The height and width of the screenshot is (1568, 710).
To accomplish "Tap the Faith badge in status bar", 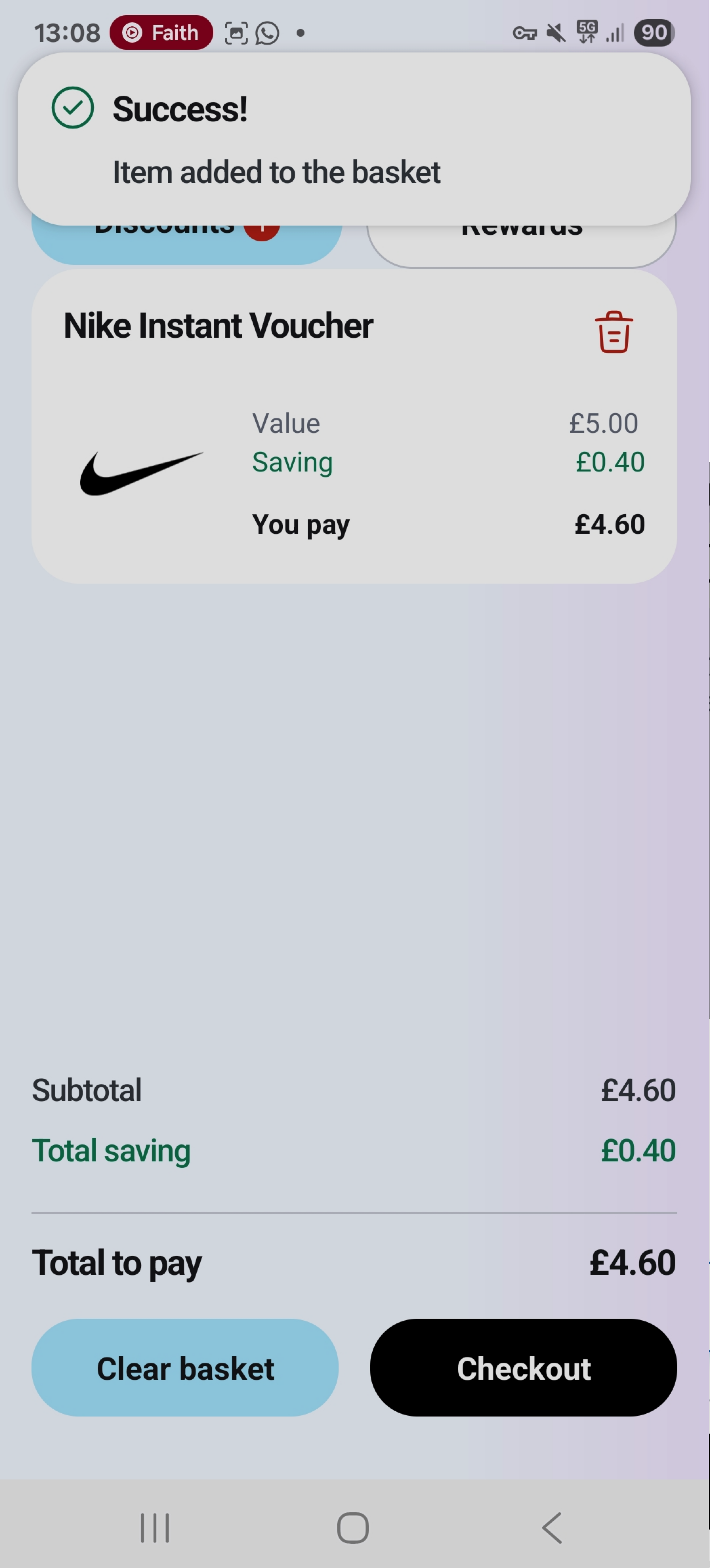I will (x=161, y=32).
